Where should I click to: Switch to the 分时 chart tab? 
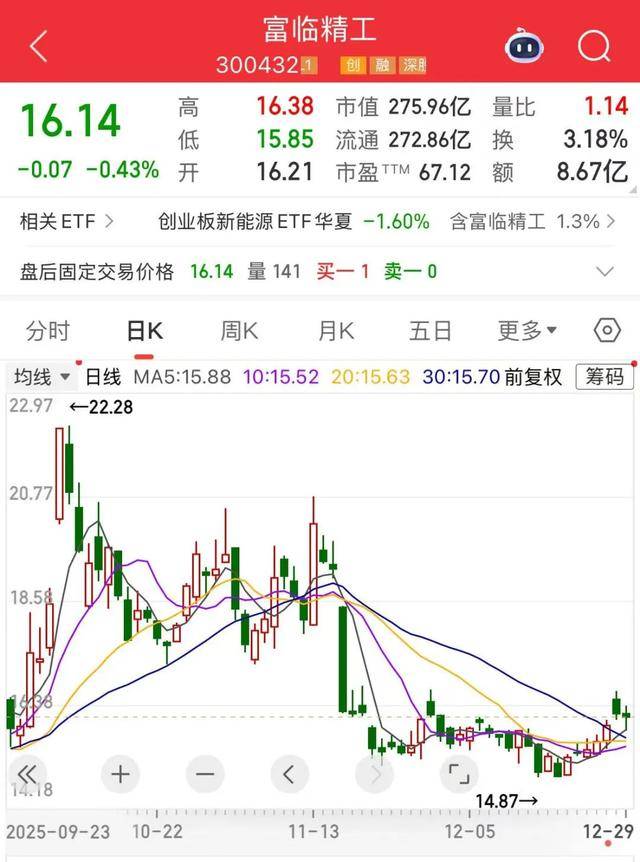point(48,331)
